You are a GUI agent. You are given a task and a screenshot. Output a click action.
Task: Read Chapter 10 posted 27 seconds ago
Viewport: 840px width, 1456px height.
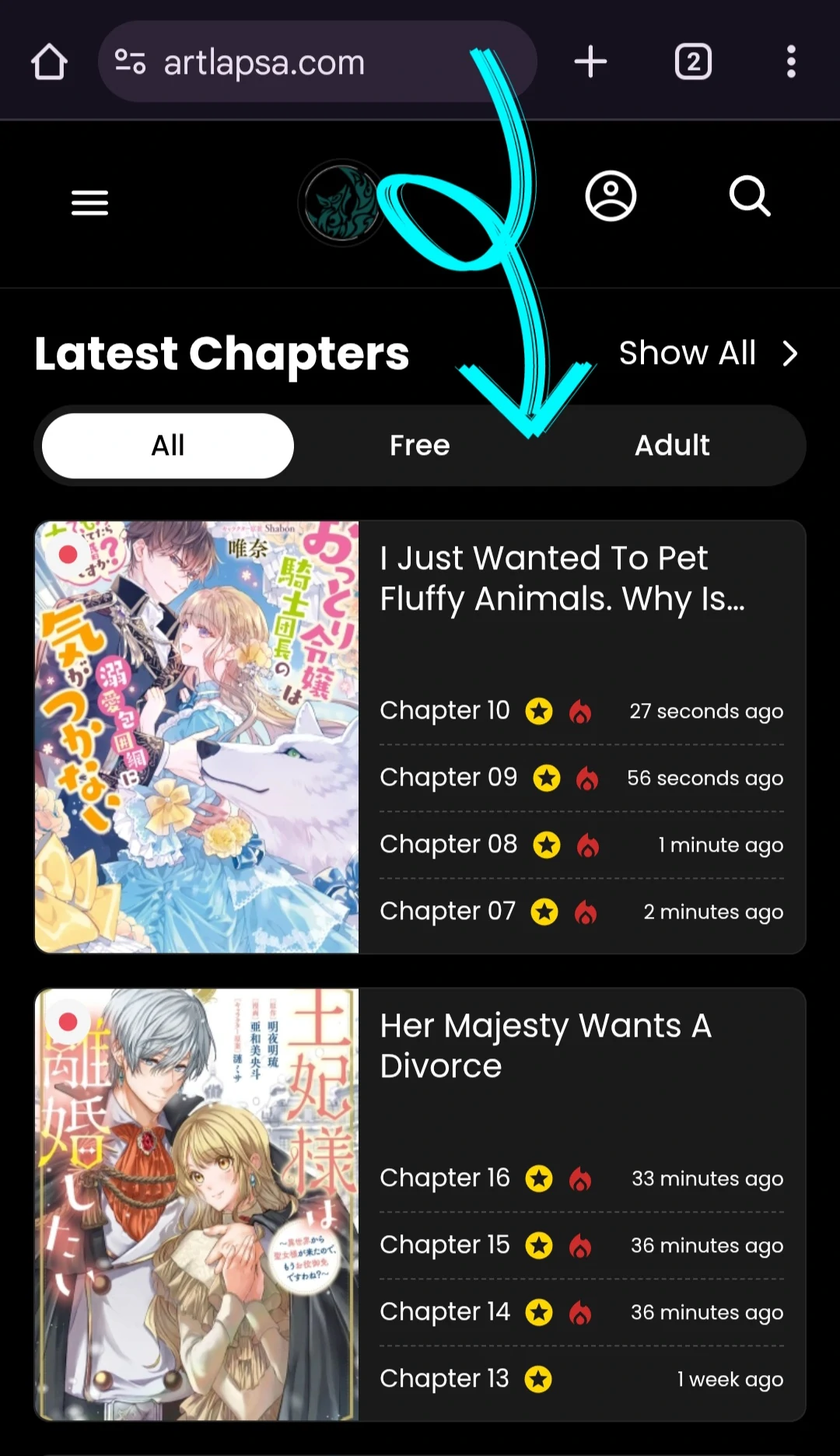coord(445,710)
